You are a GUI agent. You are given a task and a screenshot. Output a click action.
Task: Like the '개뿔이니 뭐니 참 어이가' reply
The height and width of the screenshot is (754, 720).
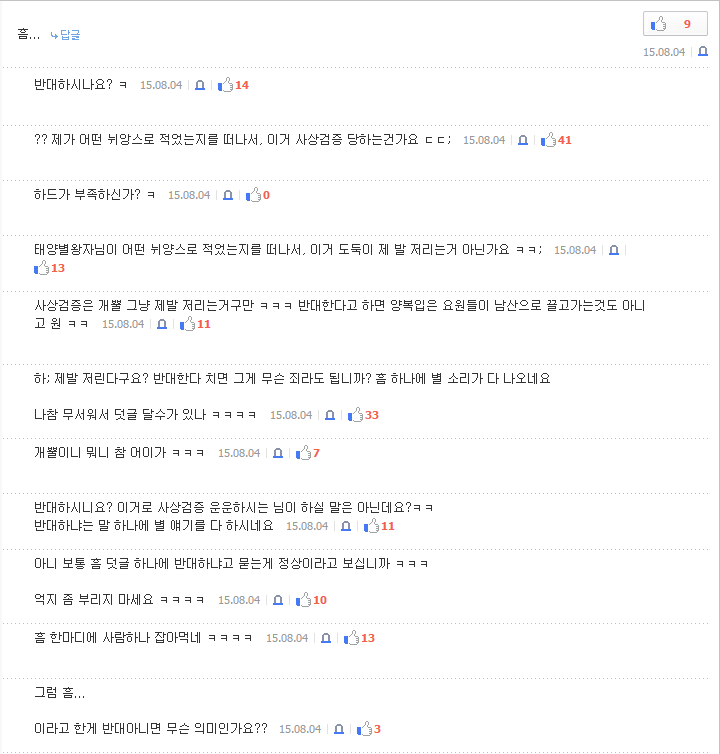click(303, 453)
